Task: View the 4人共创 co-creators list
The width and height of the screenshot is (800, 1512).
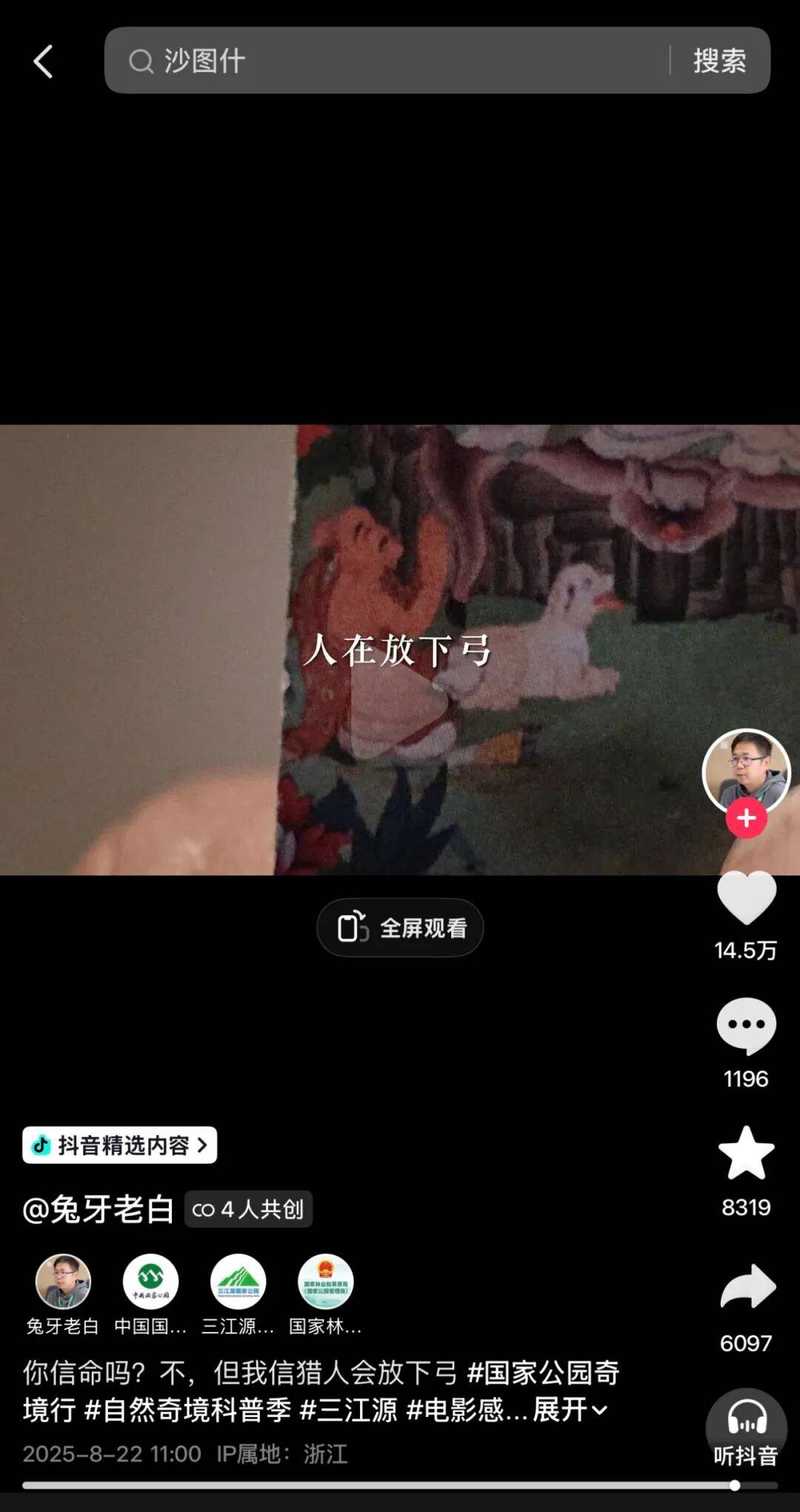Action: (248, 1210)
